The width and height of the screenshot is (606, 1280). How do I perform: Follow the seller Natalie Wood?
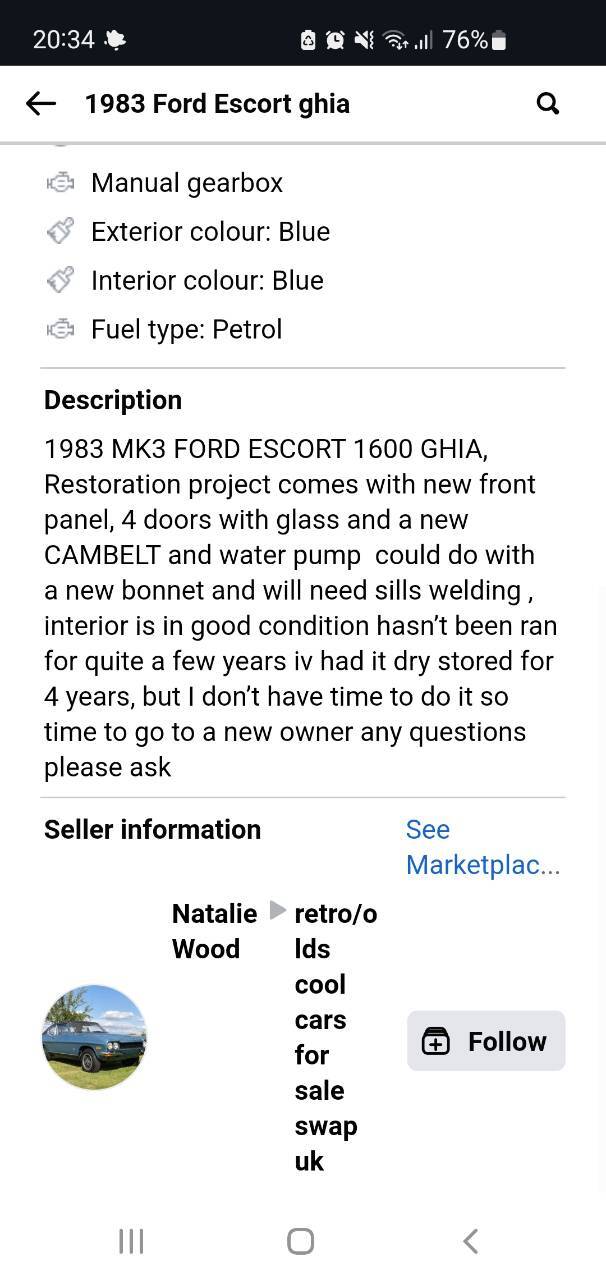[x=486, y=1041]
